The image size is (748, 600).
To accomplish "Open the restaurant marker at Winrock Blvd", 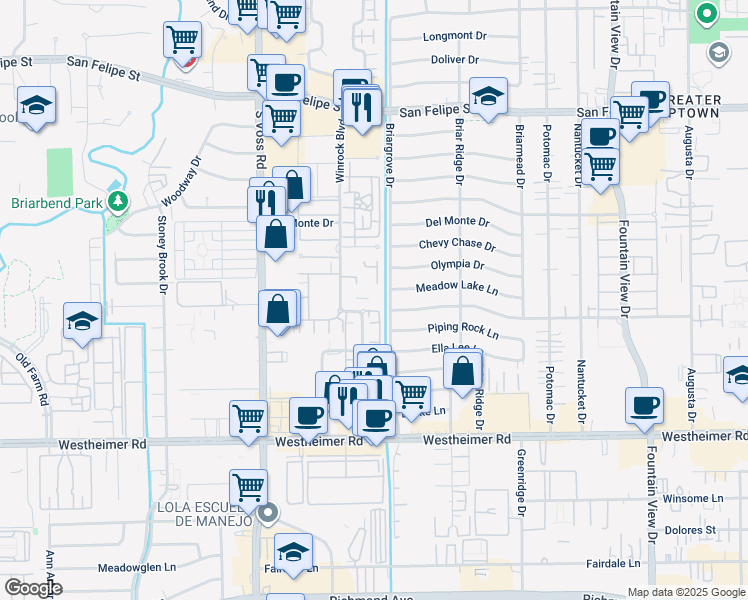I will tap(362, 107).
